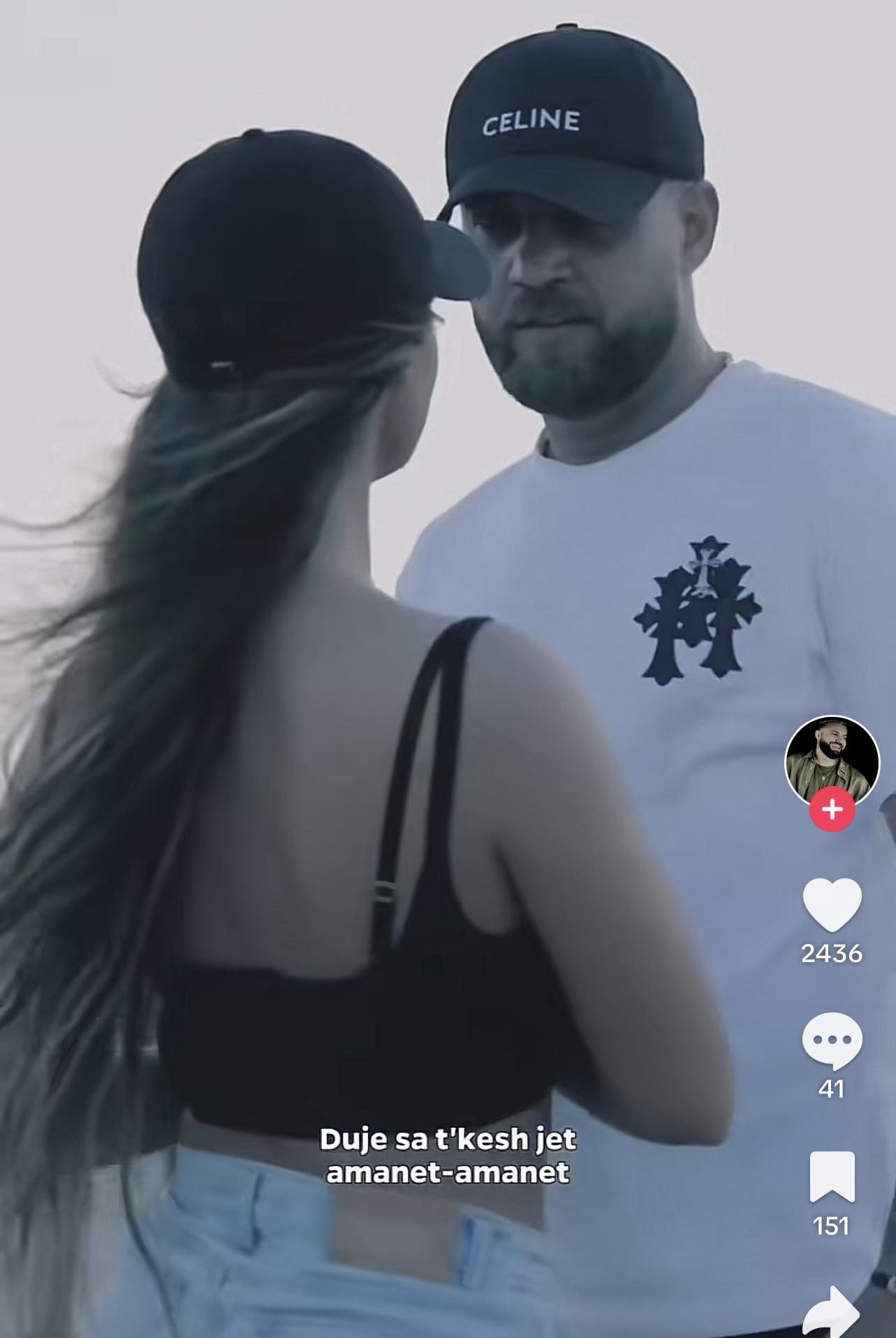Viewport: 896px width, 1338px height.
Task: Like this video with the heart
Action: [x=831, y=906]
